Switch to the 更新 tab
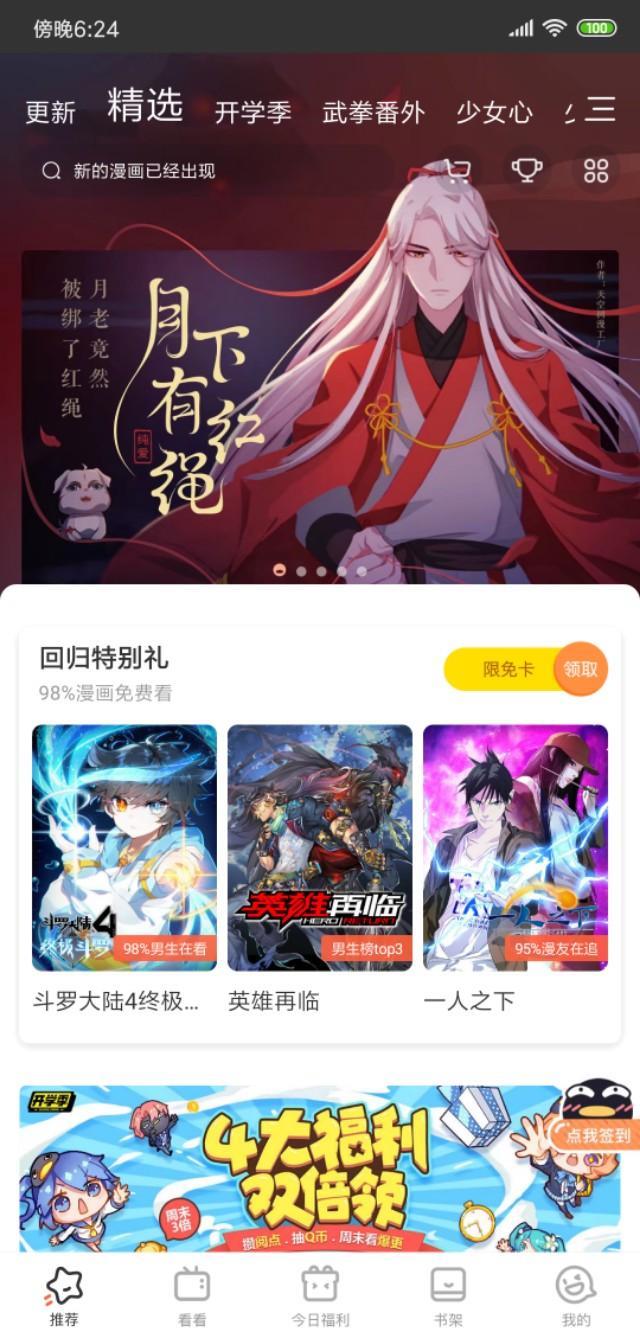The height and width of the screenshot is (1332, 640). pos(50,112)
